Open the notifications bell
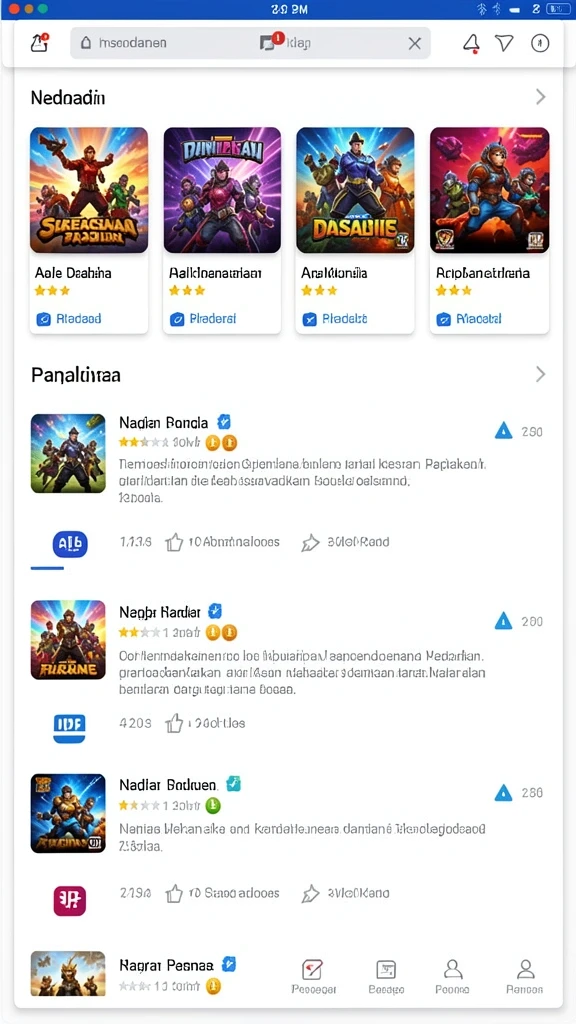 [x=471, y=43]
